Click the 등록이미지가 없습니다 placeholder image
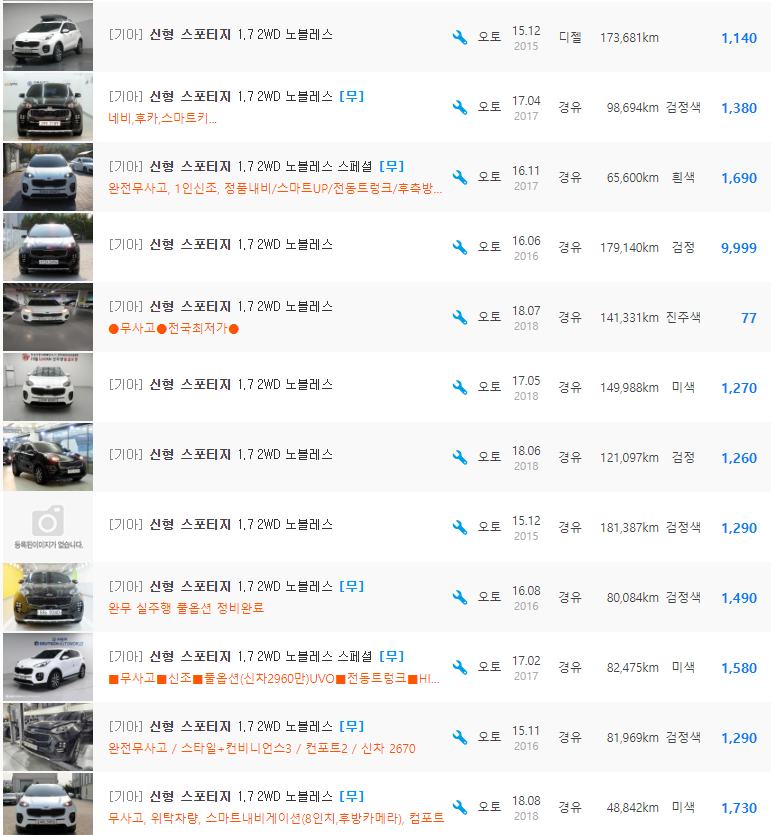Screen dimensions: 771x835 point(46,525)
